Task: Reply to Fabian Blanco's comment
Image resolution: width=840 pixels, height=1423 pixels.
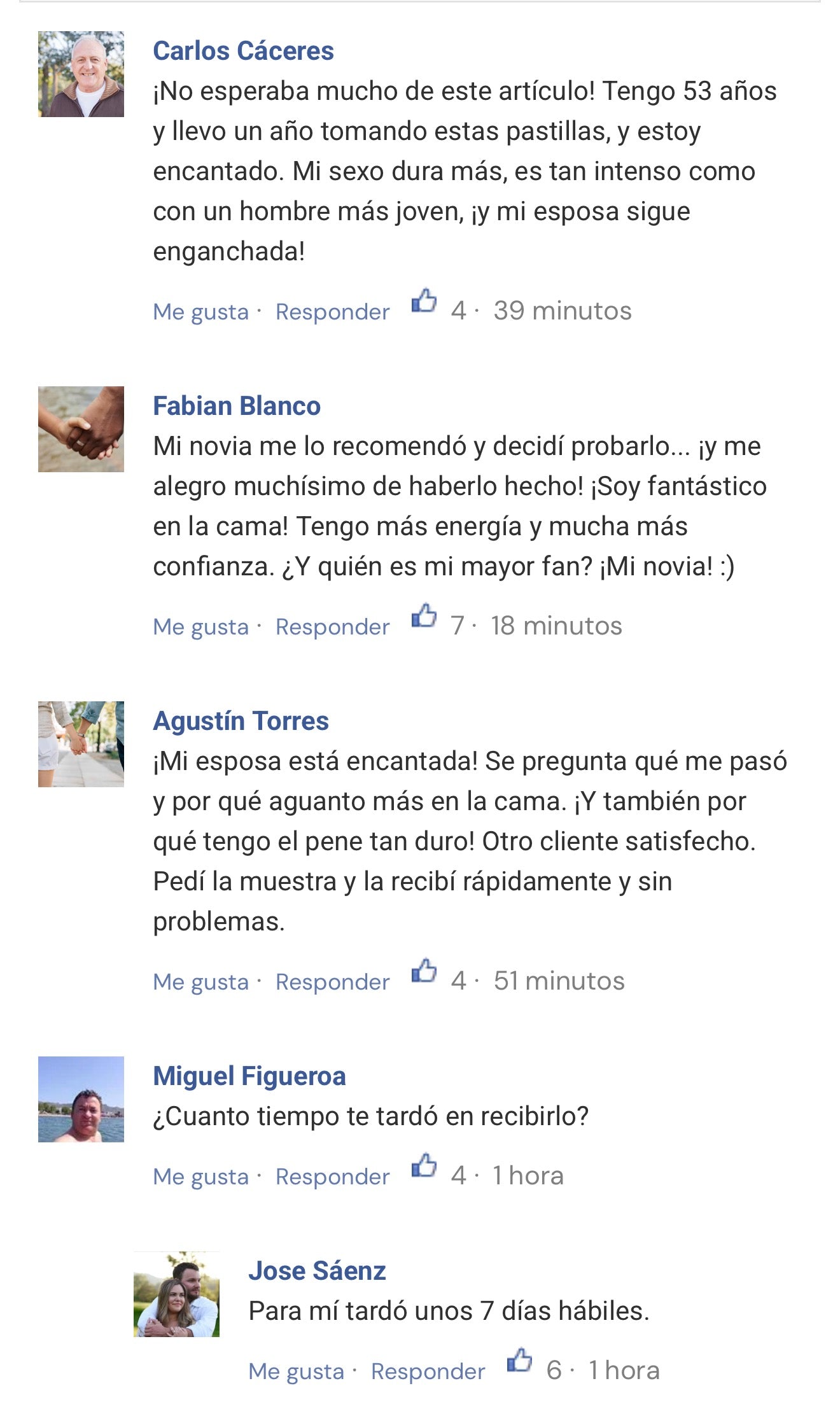Action: (x=332, y=627)
